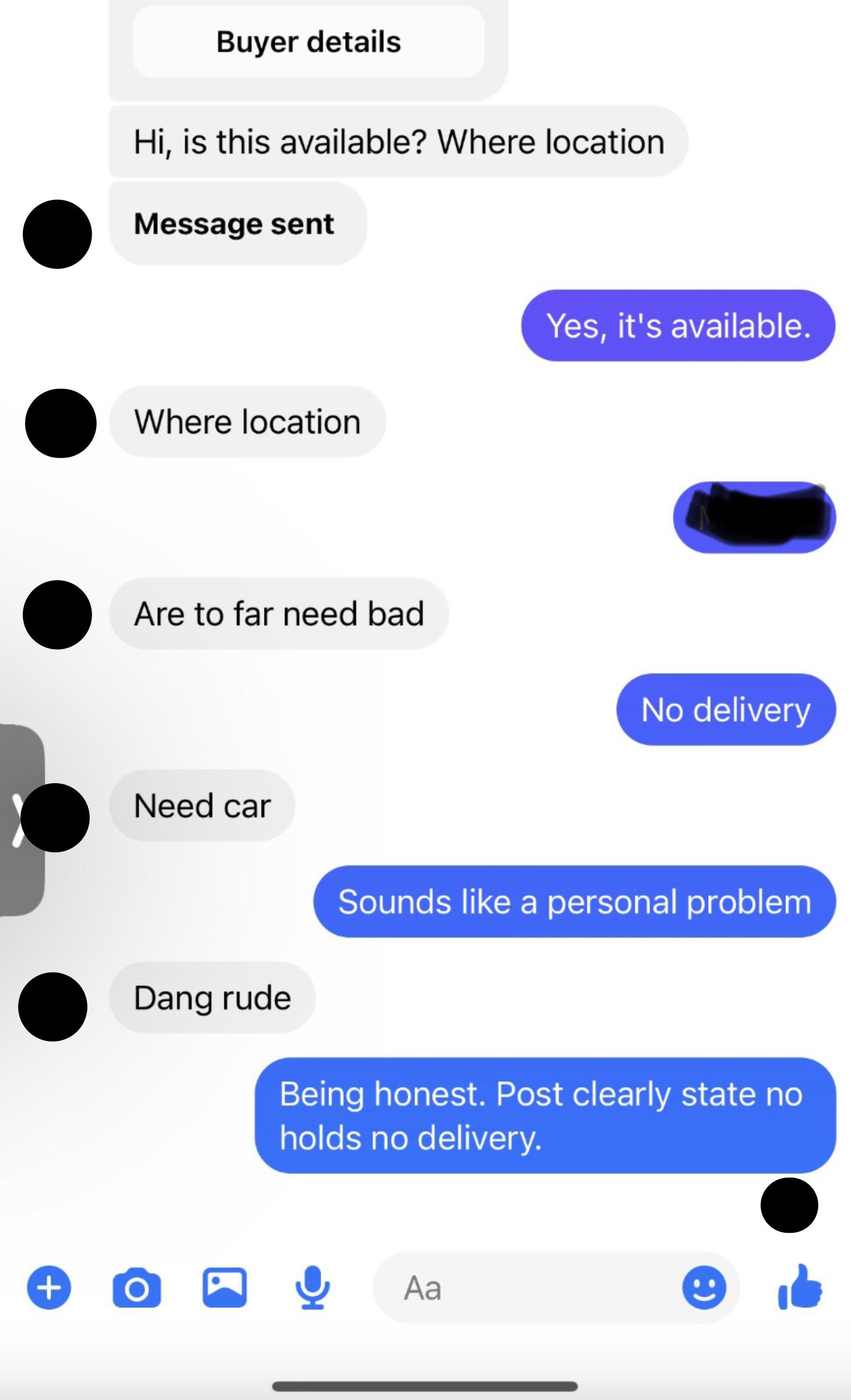The height and width of the screenshot is (1400, 851).
Task: Send a thumbs-up like
Action: pos(800,1286)
